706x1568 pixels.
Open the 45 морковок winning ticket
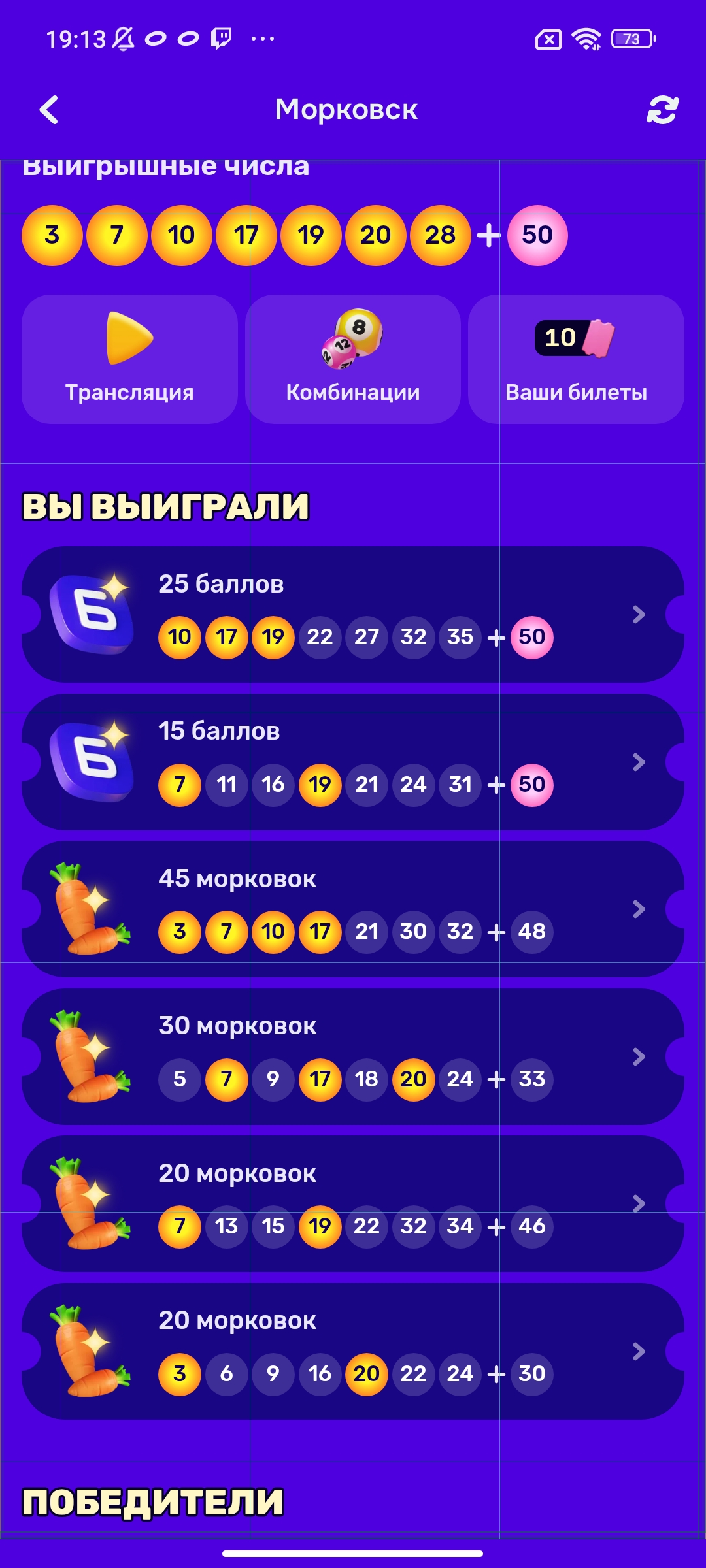coord(353,909)
